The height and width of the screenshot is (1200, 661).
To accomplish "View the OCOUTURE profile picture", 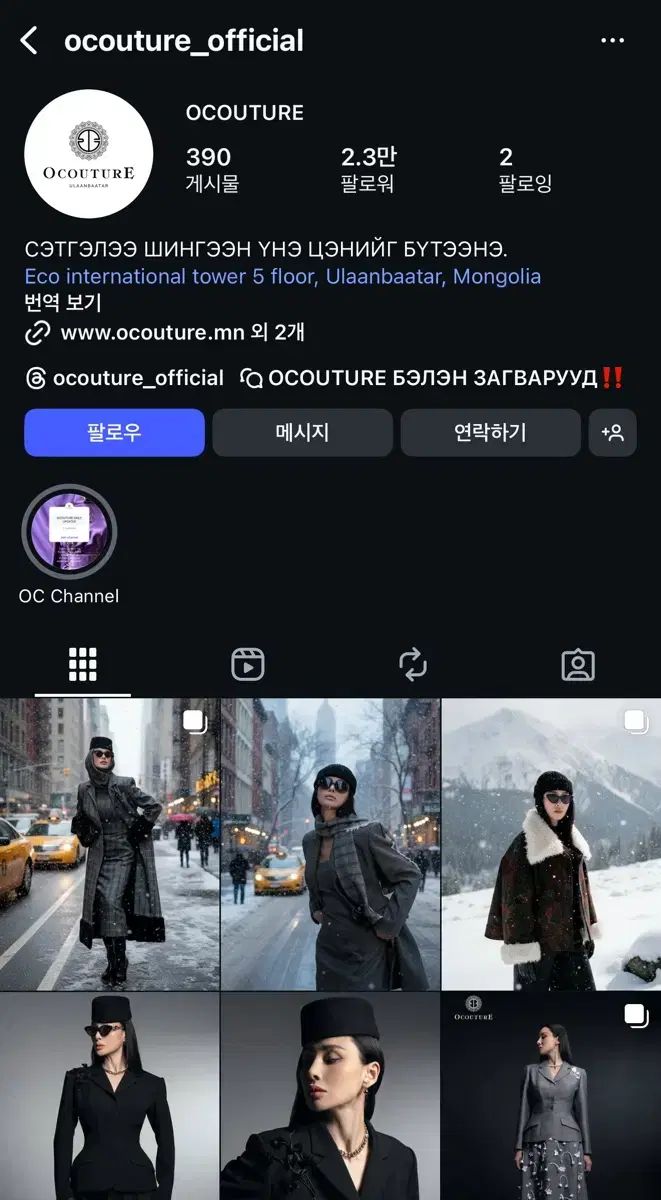I will (88, 154).
